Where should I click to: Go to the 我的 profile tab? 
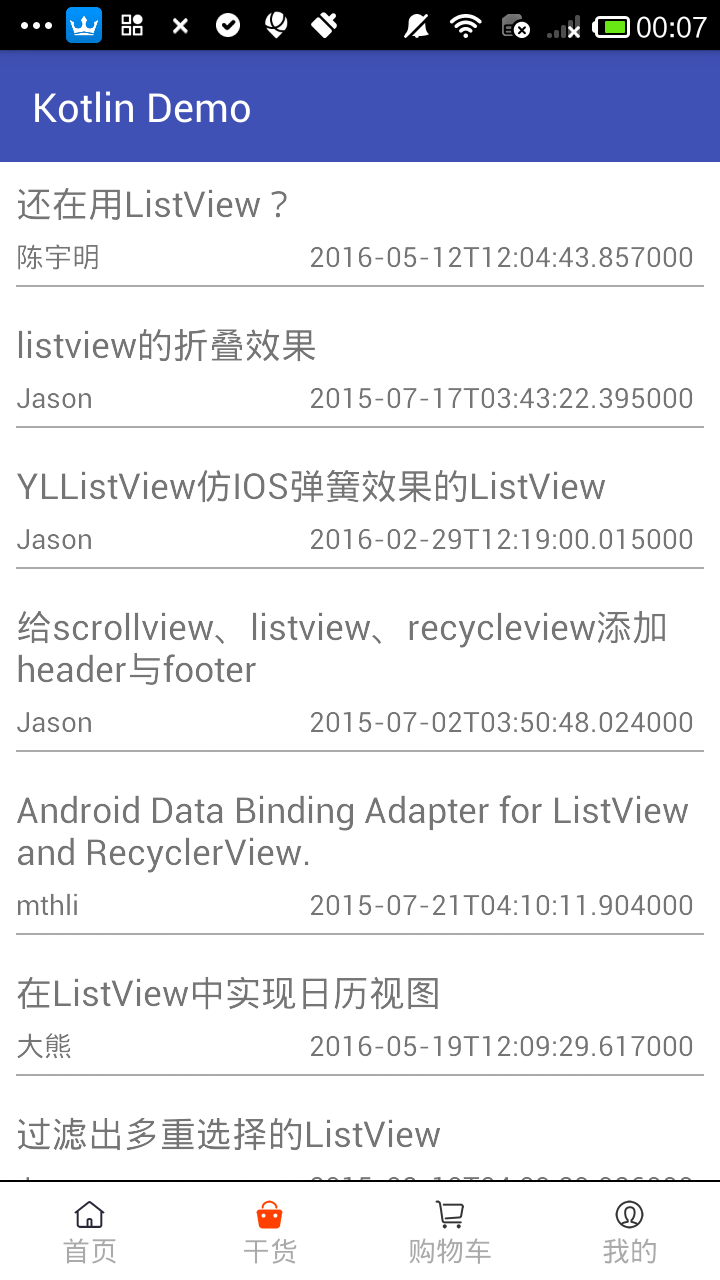point(630,1232)
